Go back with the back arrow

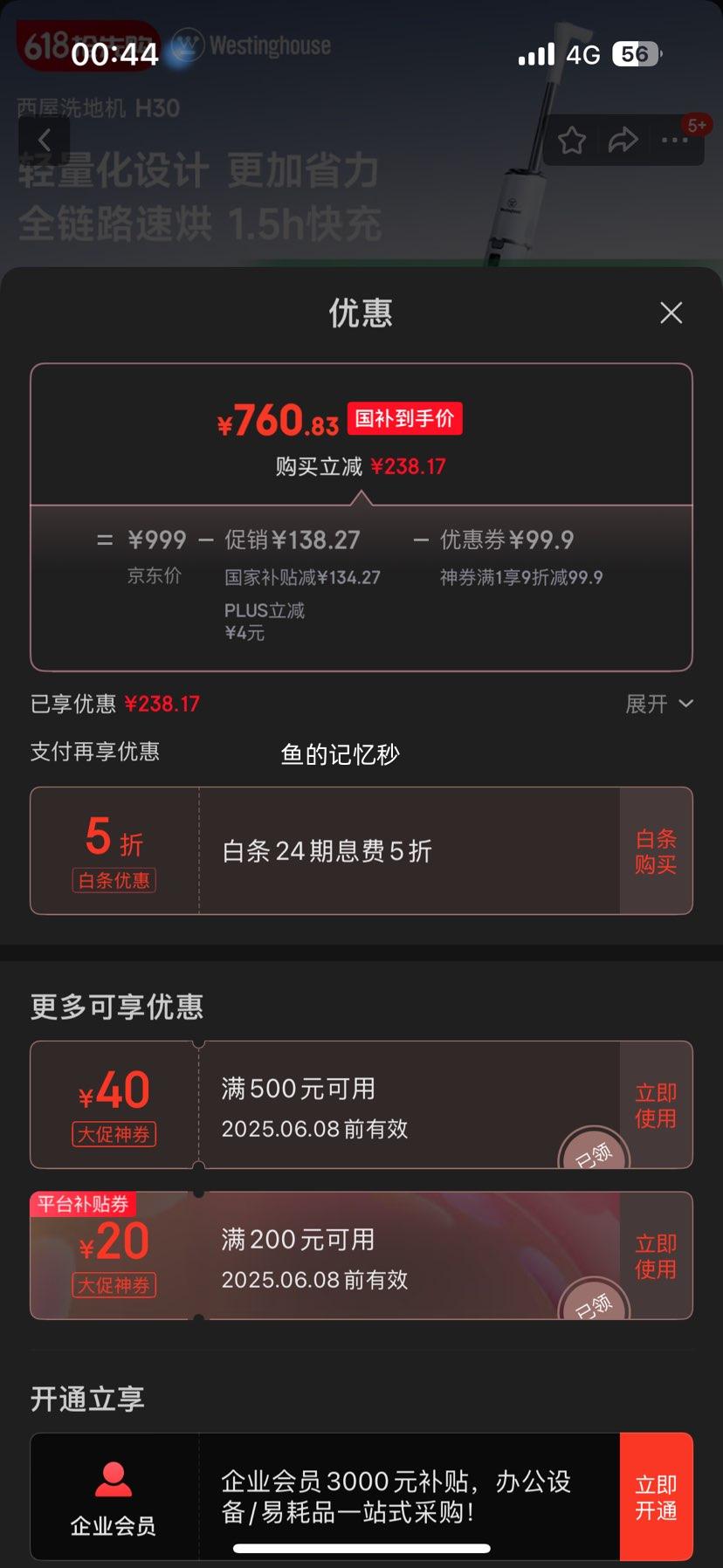pyautogui.click(x=45, y=140)
